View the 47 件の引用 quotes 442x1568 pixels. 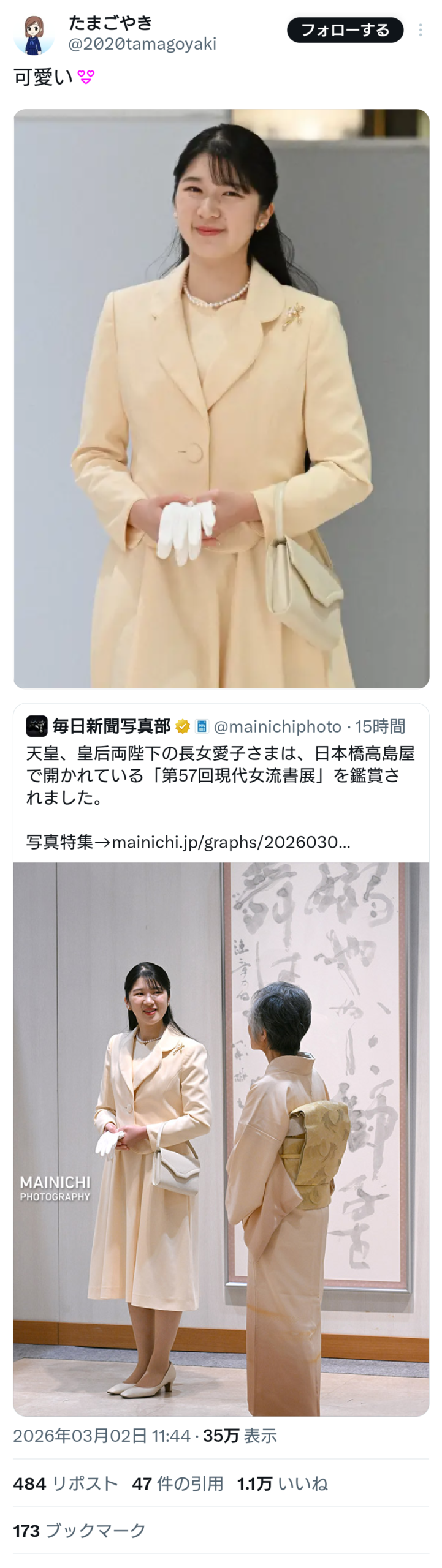pos(177,1483)
